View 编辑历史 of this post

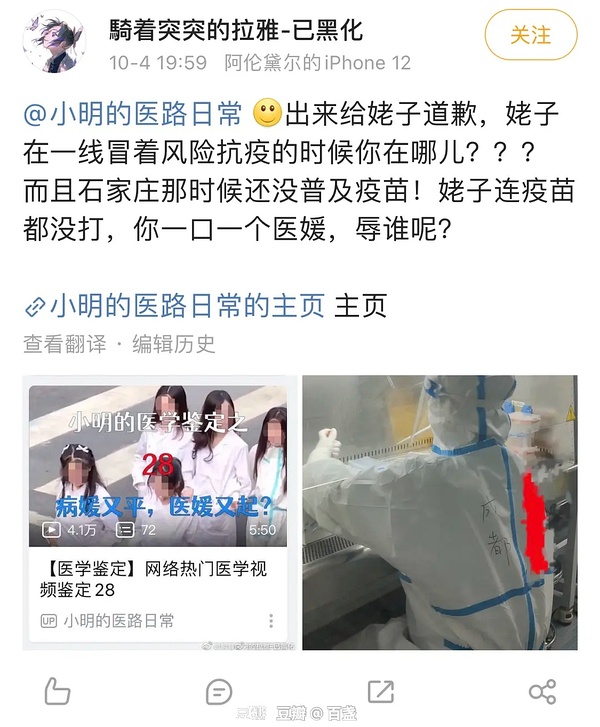(173, 343)
